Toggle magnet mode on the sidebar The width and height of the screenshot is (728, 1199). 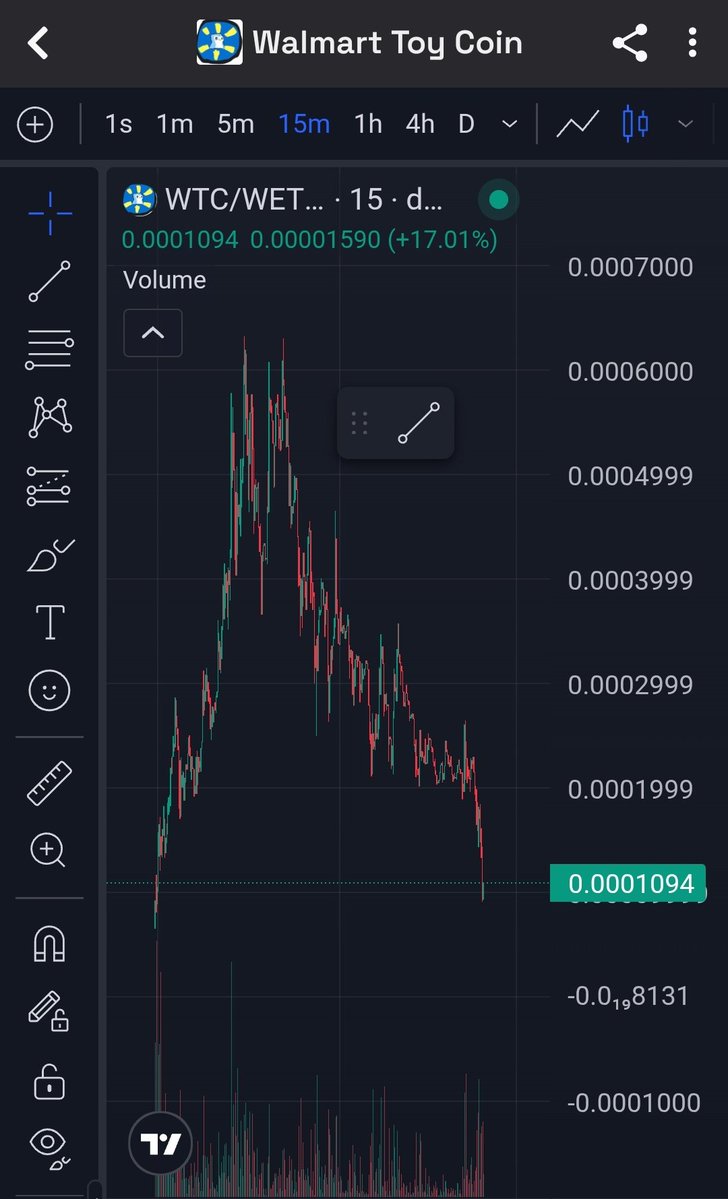[50, 945]
